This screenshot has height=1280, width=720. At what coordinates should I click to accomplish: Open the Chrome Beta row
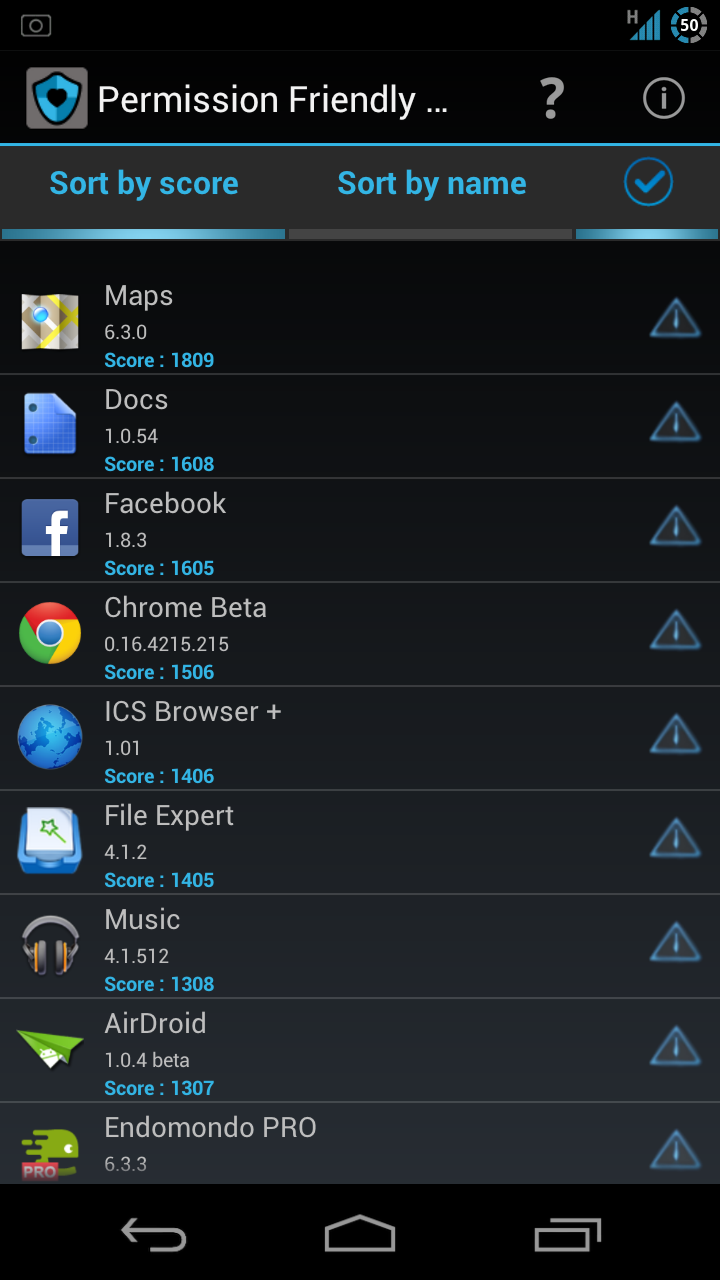360,635
